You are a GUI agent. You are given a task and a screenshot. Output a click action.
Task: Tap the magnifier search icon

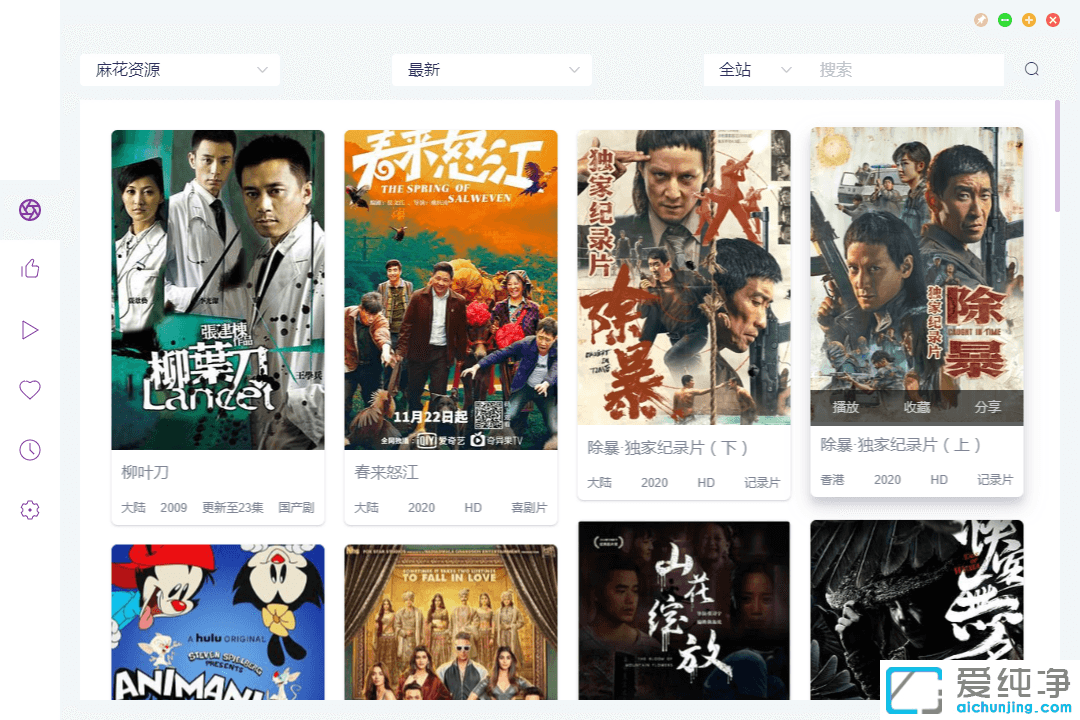click(1032, 69)
